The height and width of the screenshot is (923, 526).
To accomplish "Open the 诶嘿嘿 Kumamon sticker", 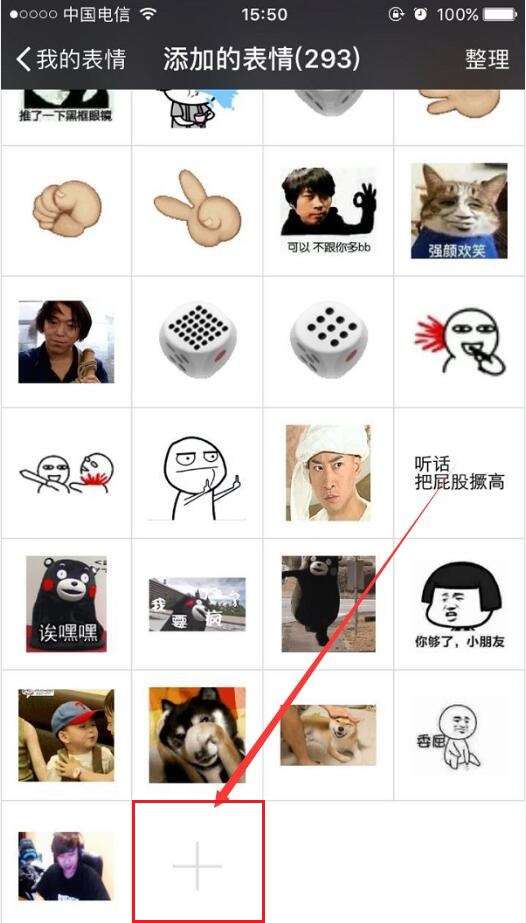I will pos(66,604).
